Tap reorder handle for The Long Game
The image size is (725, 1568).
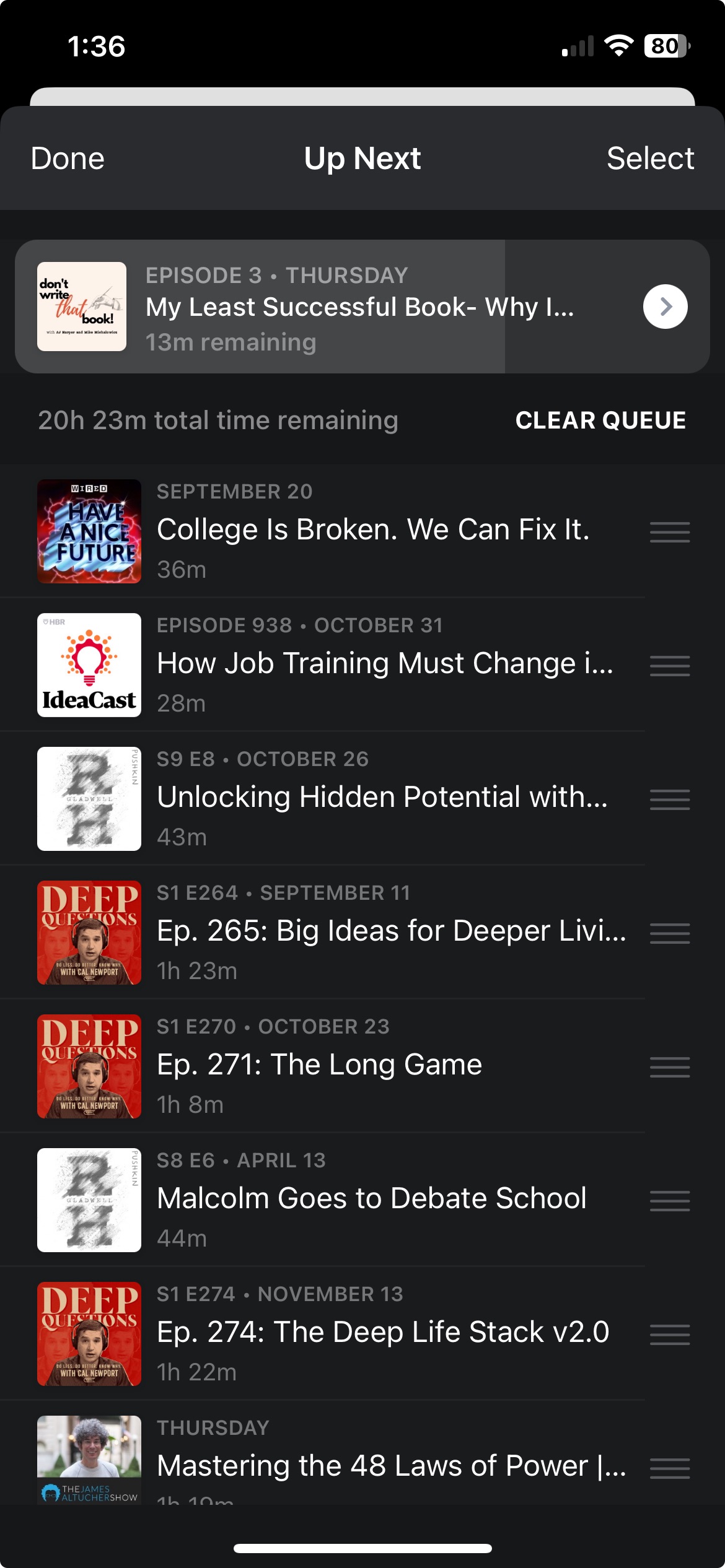pyautogui.click(x=669, y=1067)
